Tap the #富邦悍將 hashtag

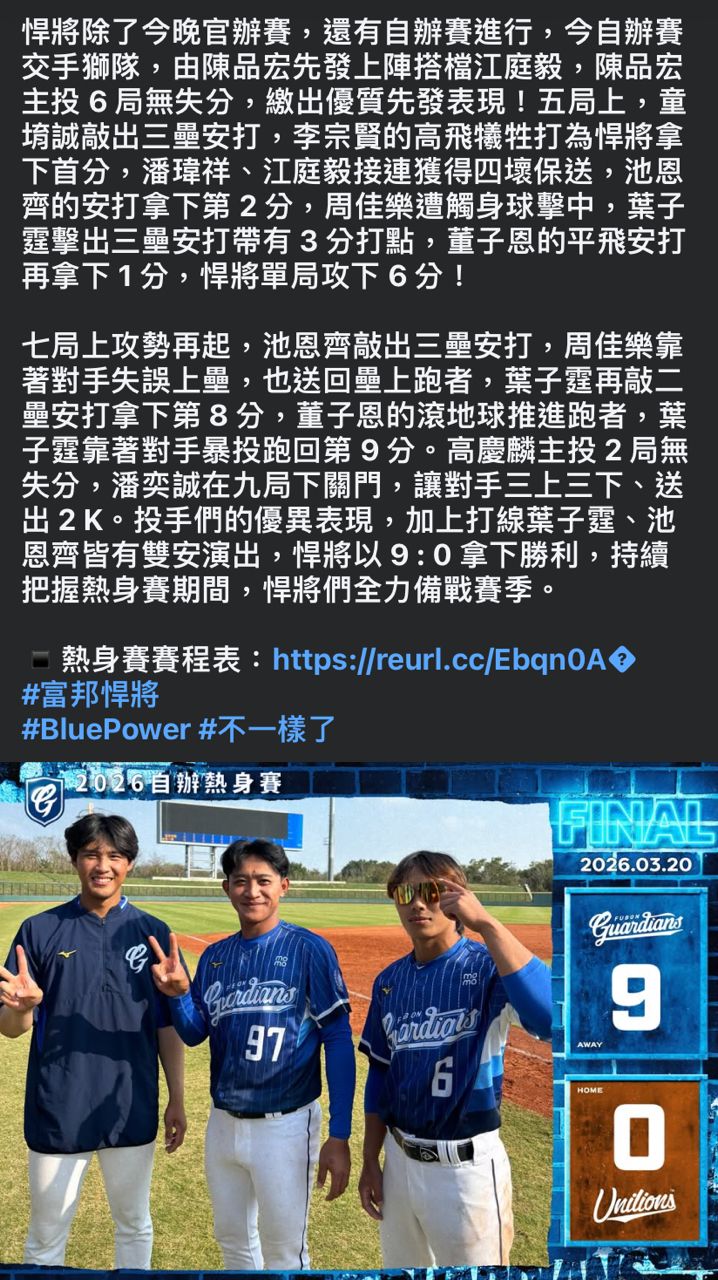(x=90, y=694)
